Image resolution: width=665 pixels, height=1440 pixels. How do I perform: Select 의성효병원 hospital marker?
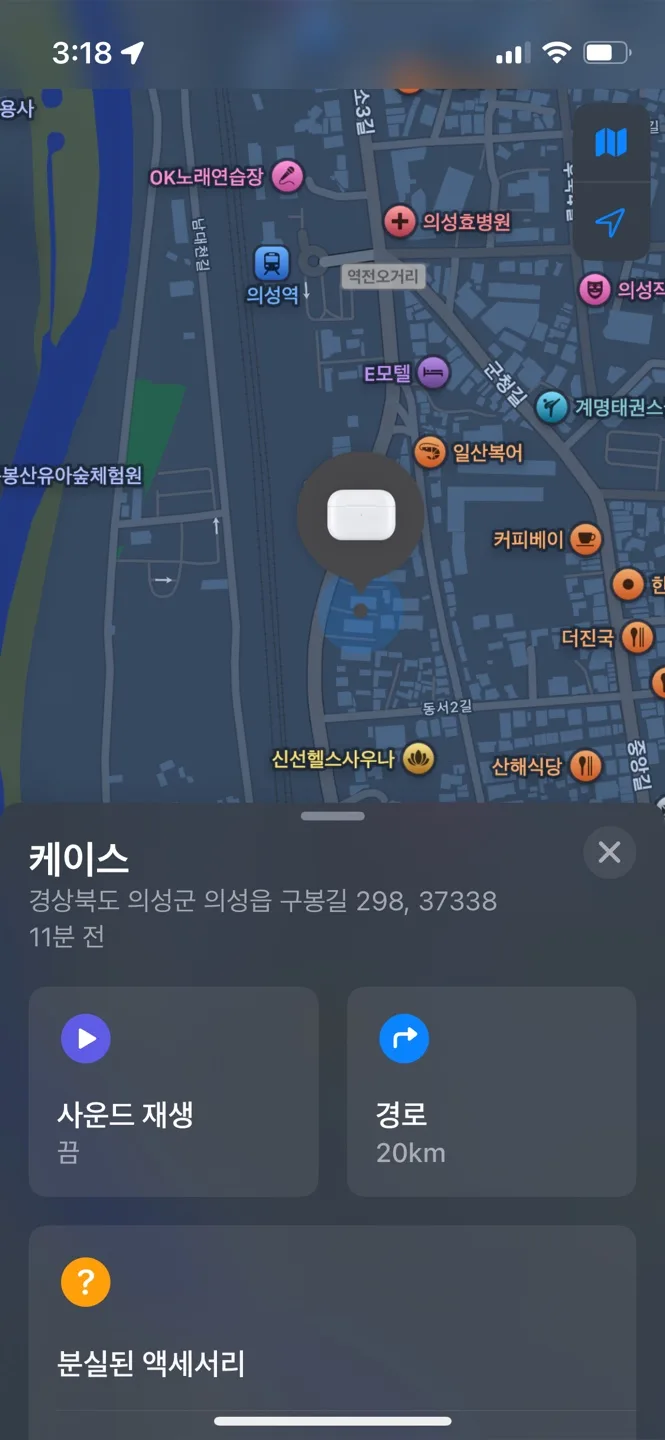click(x=401, y=221)
